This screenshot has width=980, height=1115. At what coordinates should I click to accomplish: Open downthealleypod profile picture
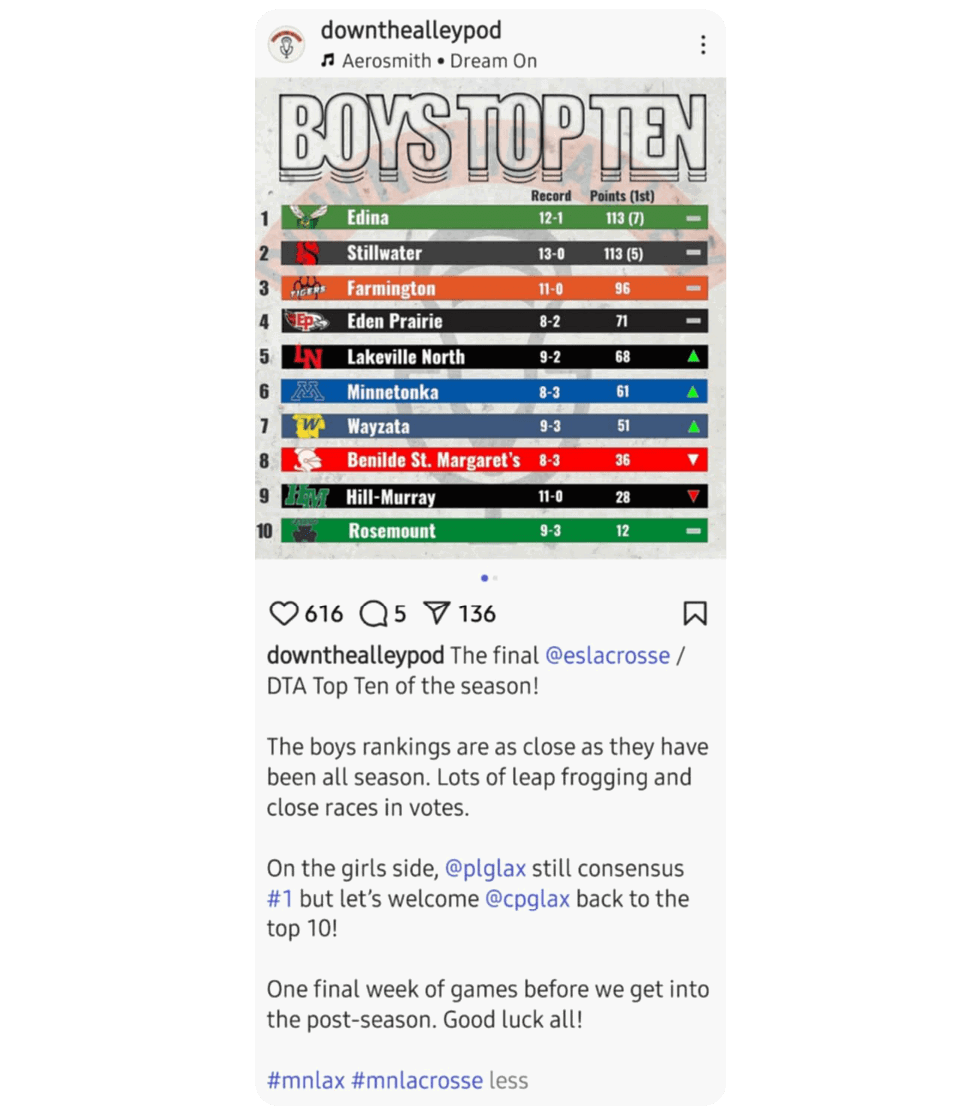point(287,45)
